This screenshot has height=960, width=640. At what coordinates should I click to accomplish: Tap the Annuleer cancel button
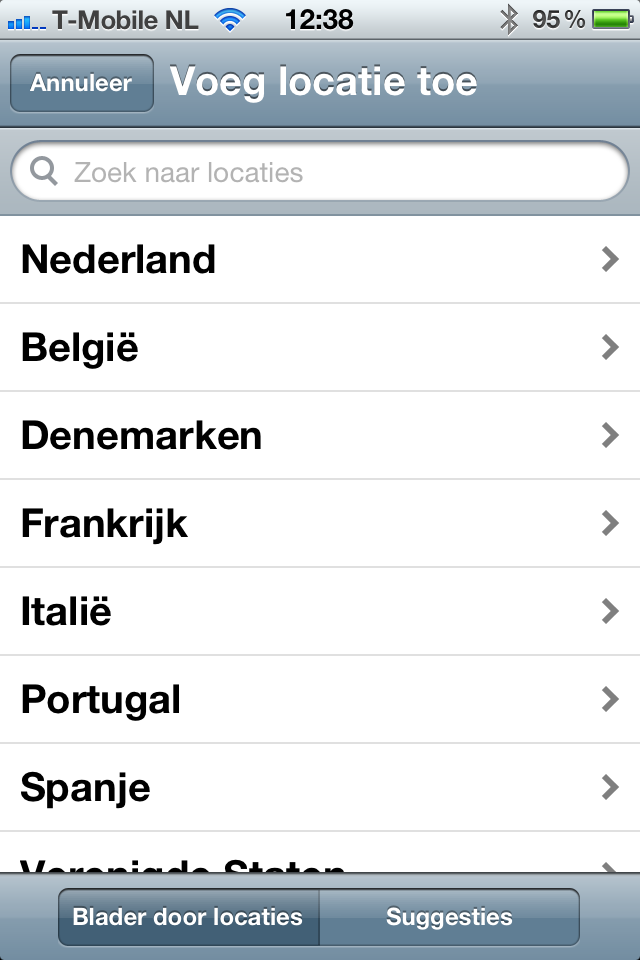[x=81, y=83]
